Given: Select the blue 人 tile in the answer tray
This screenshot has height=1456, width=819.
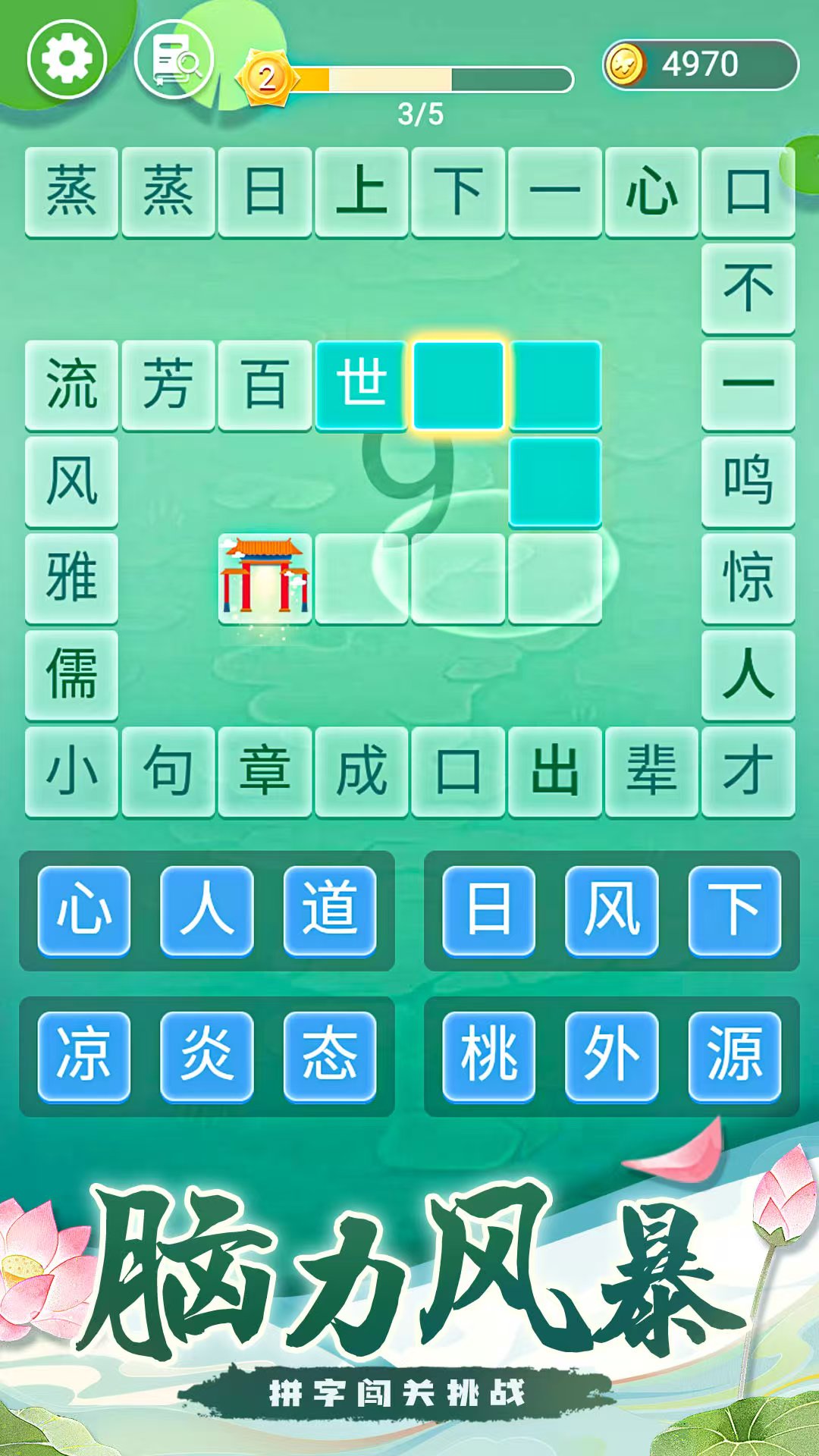Looking at the screenshot, I should click(206, 909).
